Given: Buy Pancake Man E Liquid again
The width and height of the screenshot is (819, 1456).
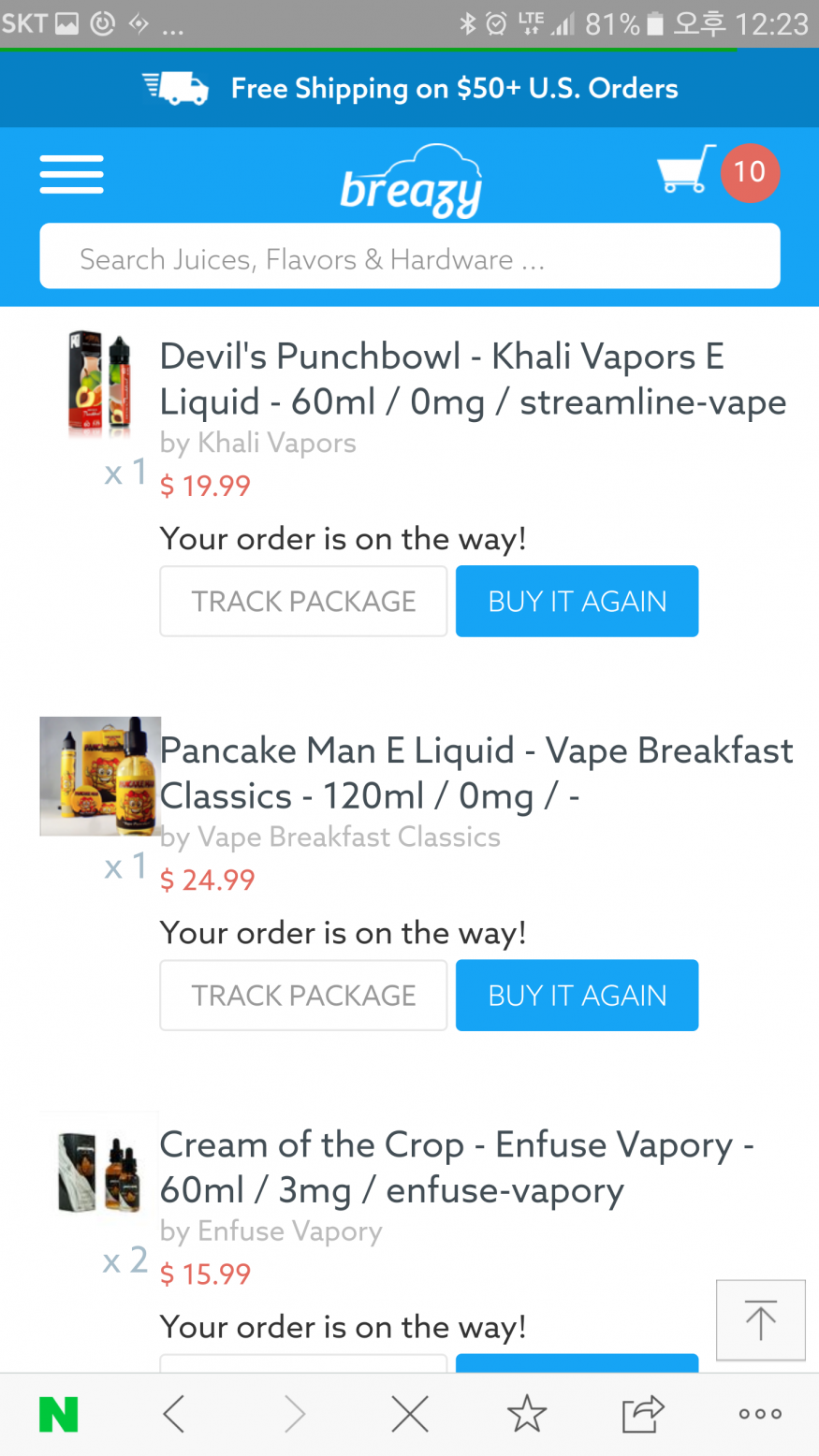Looking at the screenshot, I should [577, 996].
